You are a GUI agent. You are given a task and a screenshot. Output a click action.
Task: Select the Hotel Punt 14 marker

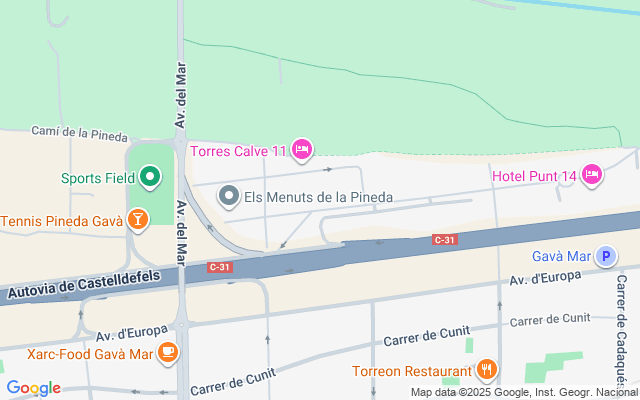(592, 176)
